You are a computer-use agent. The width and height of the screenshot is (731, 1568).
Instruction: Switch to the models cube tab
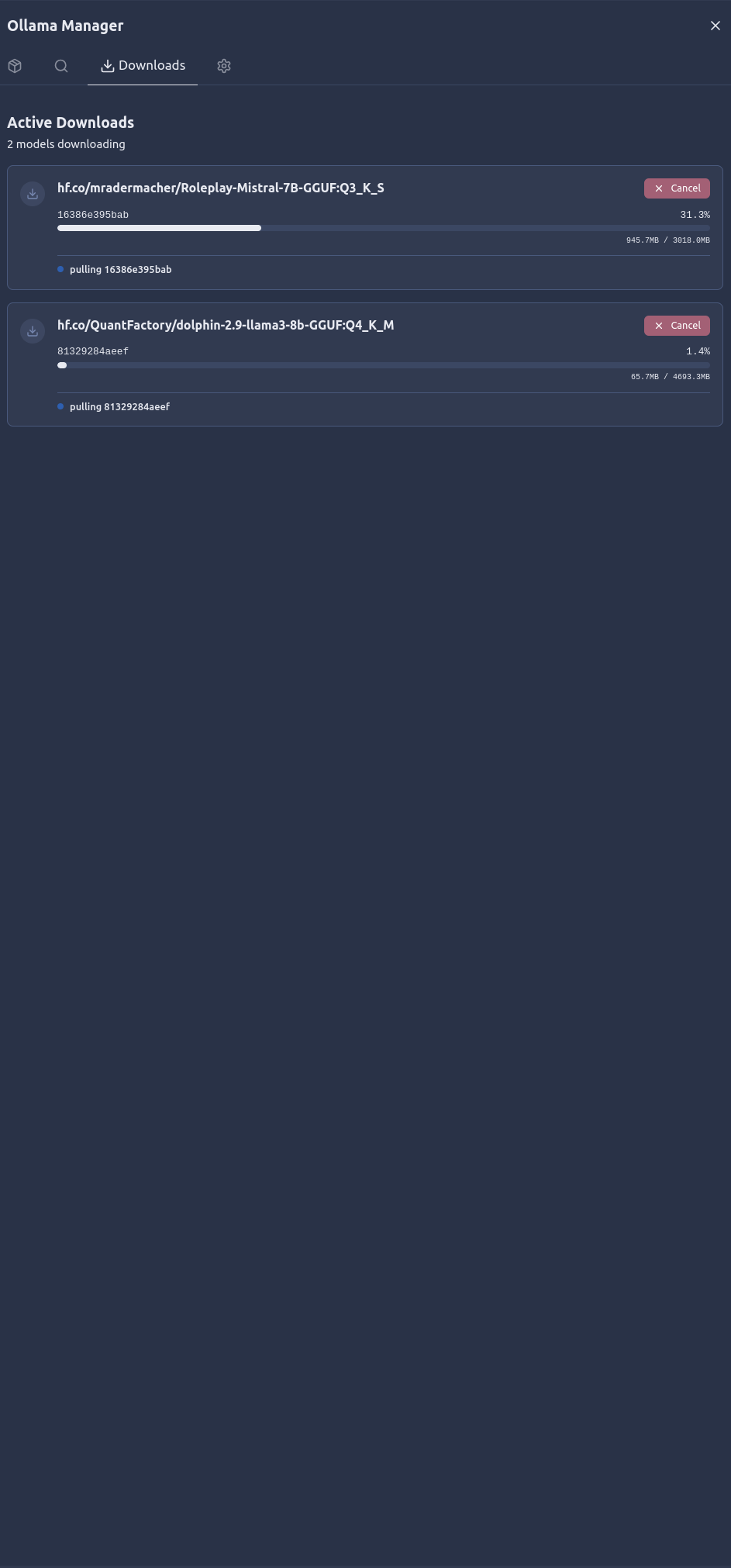[x=15, y=66]
